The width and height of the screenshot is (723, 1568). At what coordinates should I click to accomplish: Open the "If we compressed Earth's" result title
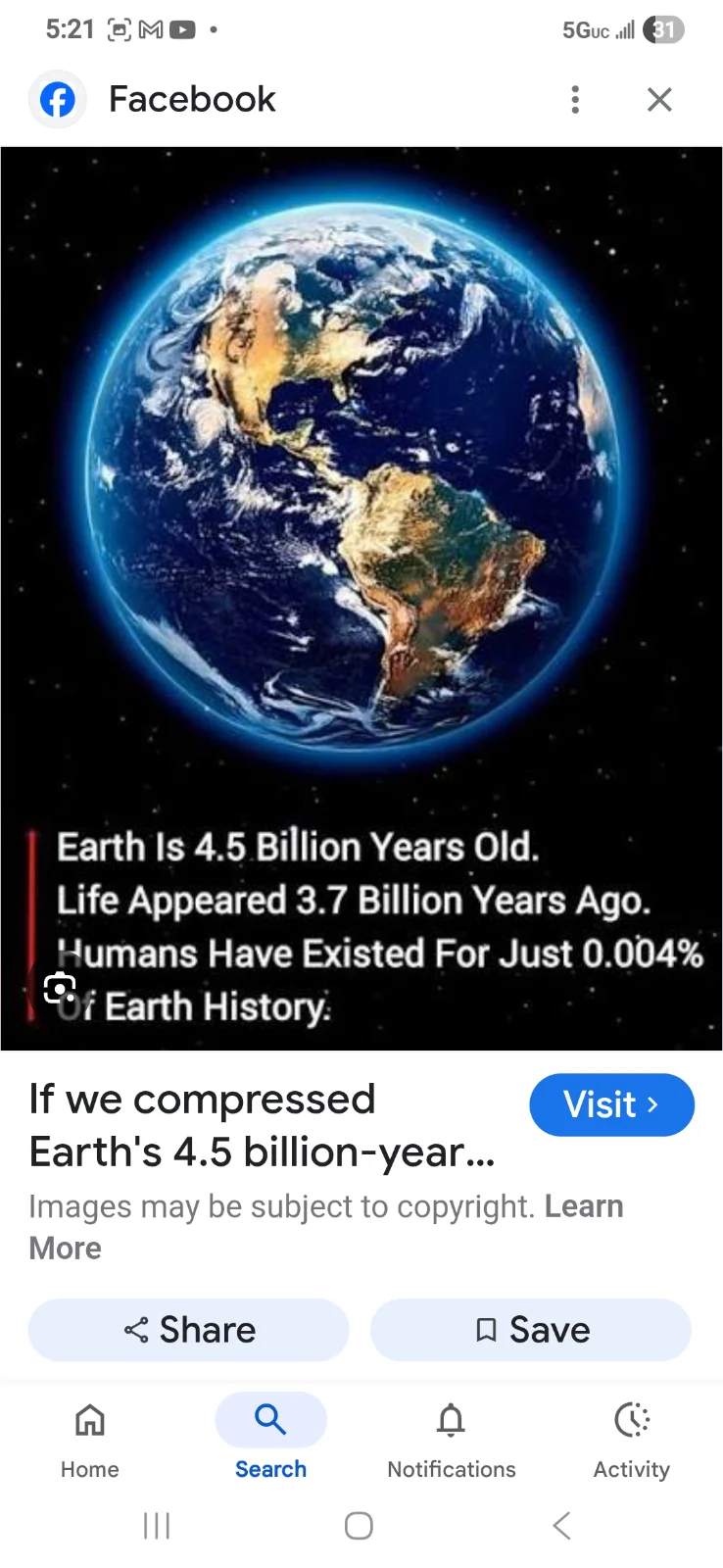pos(262,1126)
